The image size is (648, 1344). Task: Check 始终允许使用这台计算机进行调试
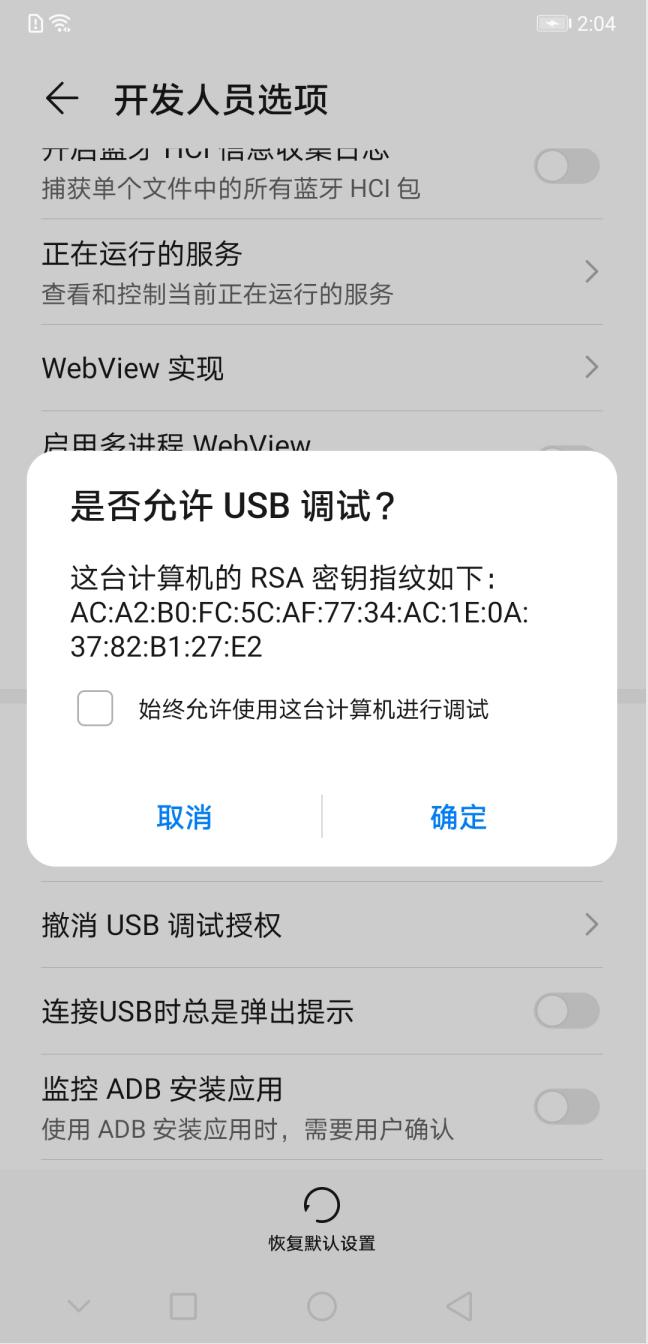95,710
